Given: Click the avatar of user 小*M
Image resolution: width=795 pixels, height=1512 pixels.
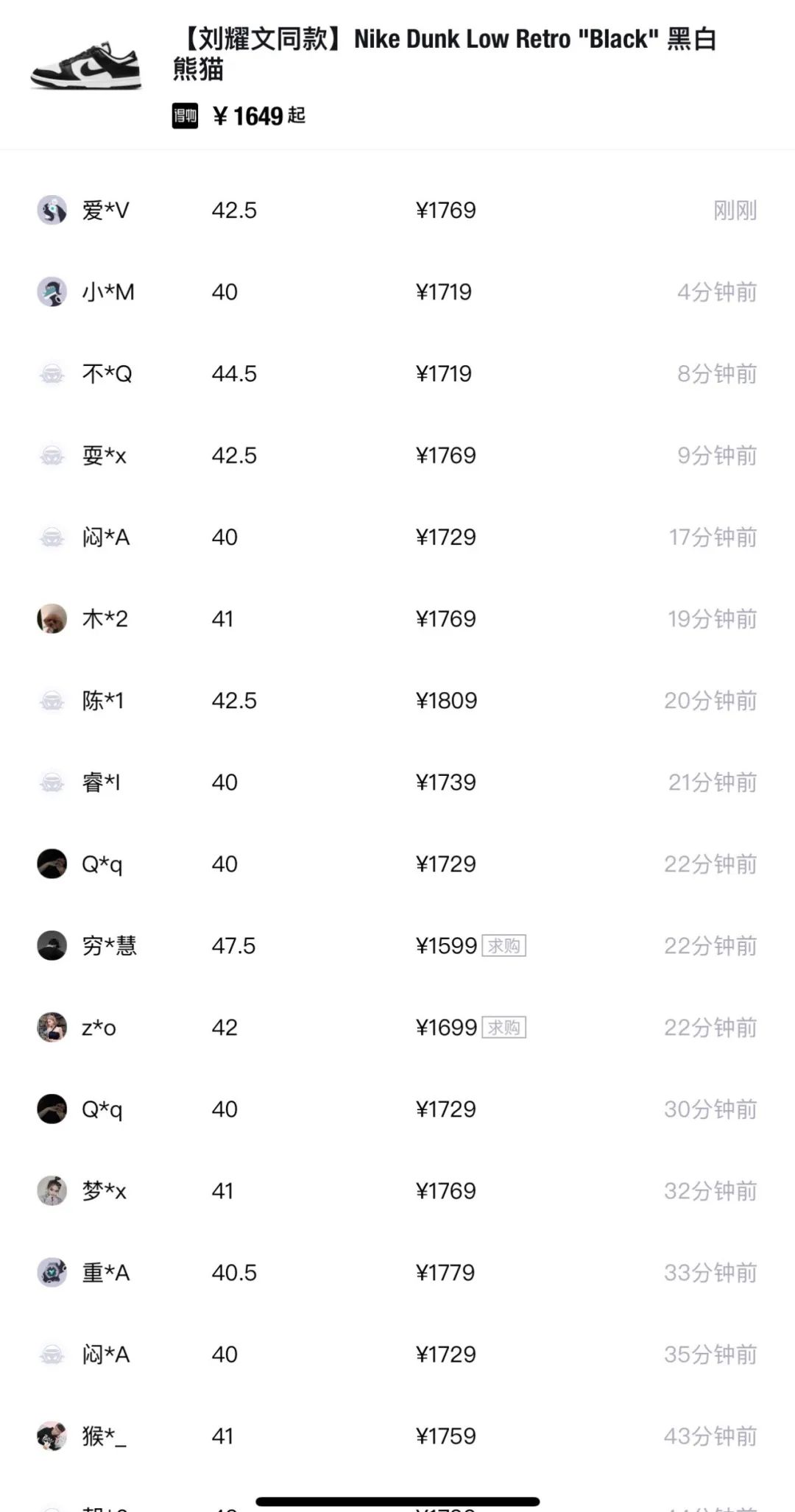Looking at the screenshot, I should (x=52, y=292).
